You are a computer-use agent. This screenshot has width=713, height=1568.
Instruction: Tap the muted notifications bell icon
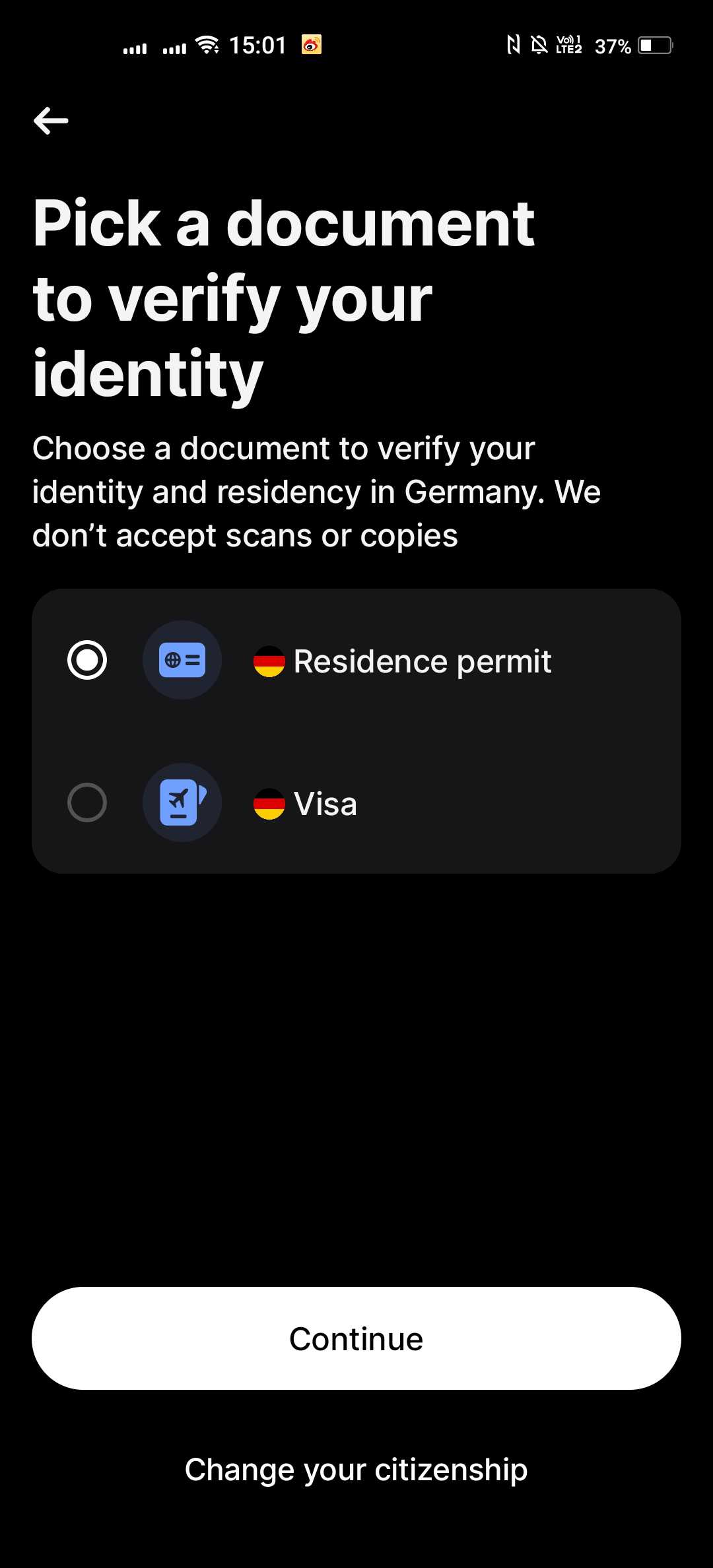pyautogui.click(x=539, y=44)
